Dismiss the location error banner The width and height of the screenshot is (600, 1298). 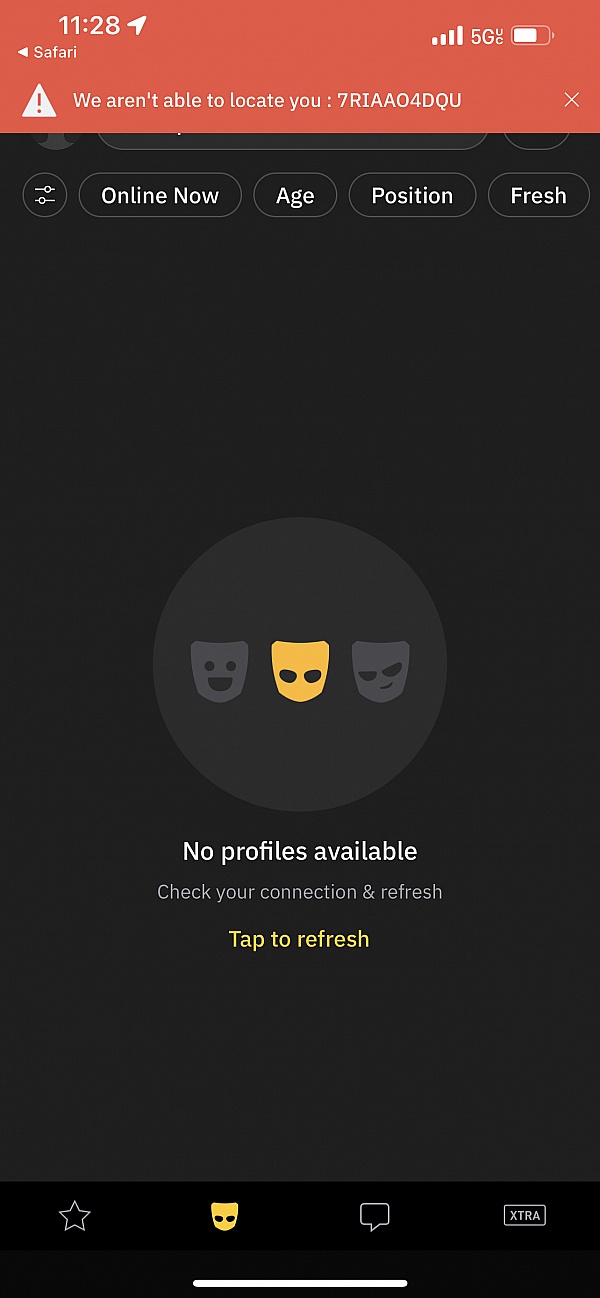tap(571, 100)
